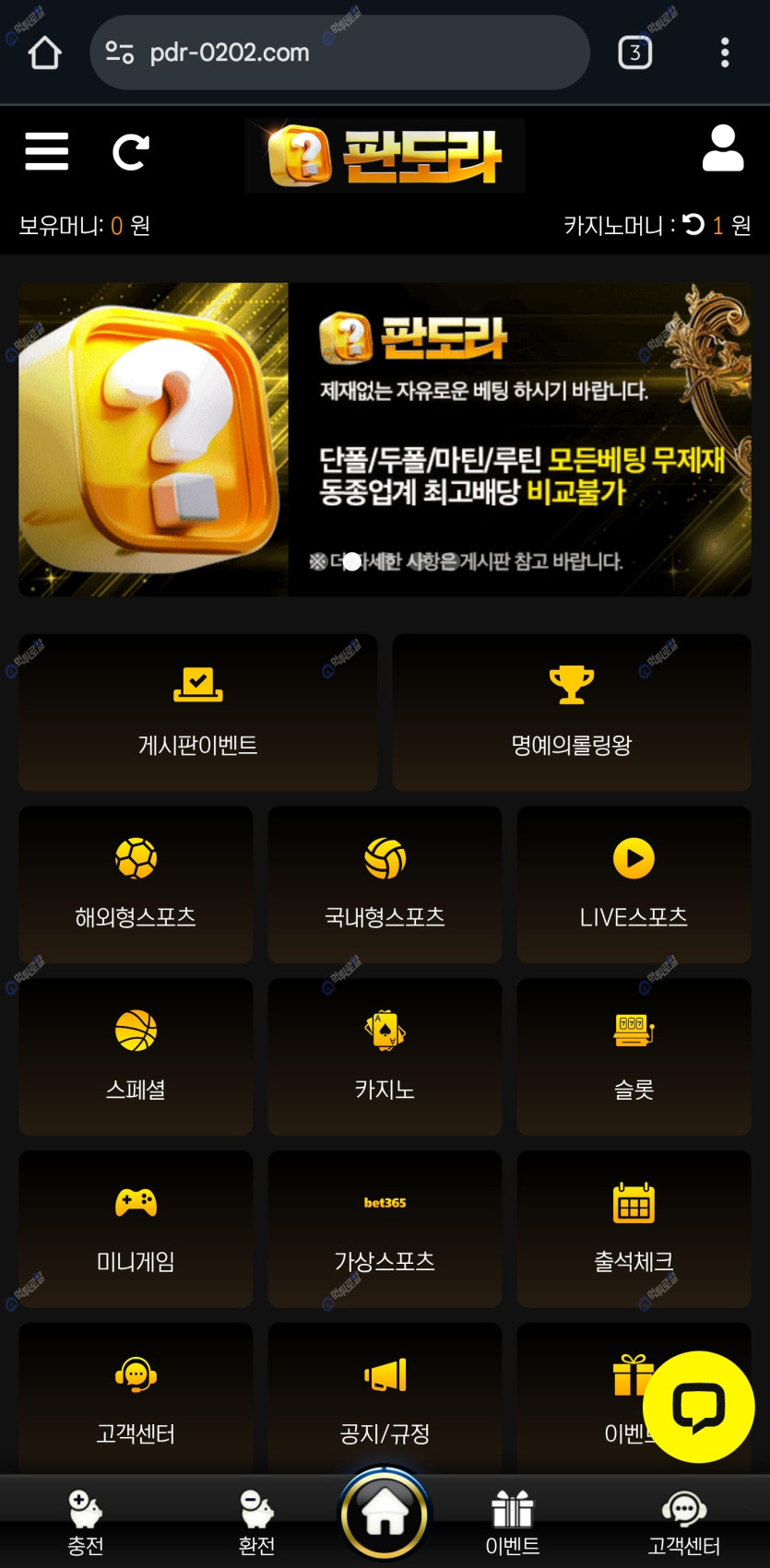The width and height of the screenshot is (770, 1568).
Task: Open bet365 가상스포츠 tile
Action: [x=385, y=1229]
